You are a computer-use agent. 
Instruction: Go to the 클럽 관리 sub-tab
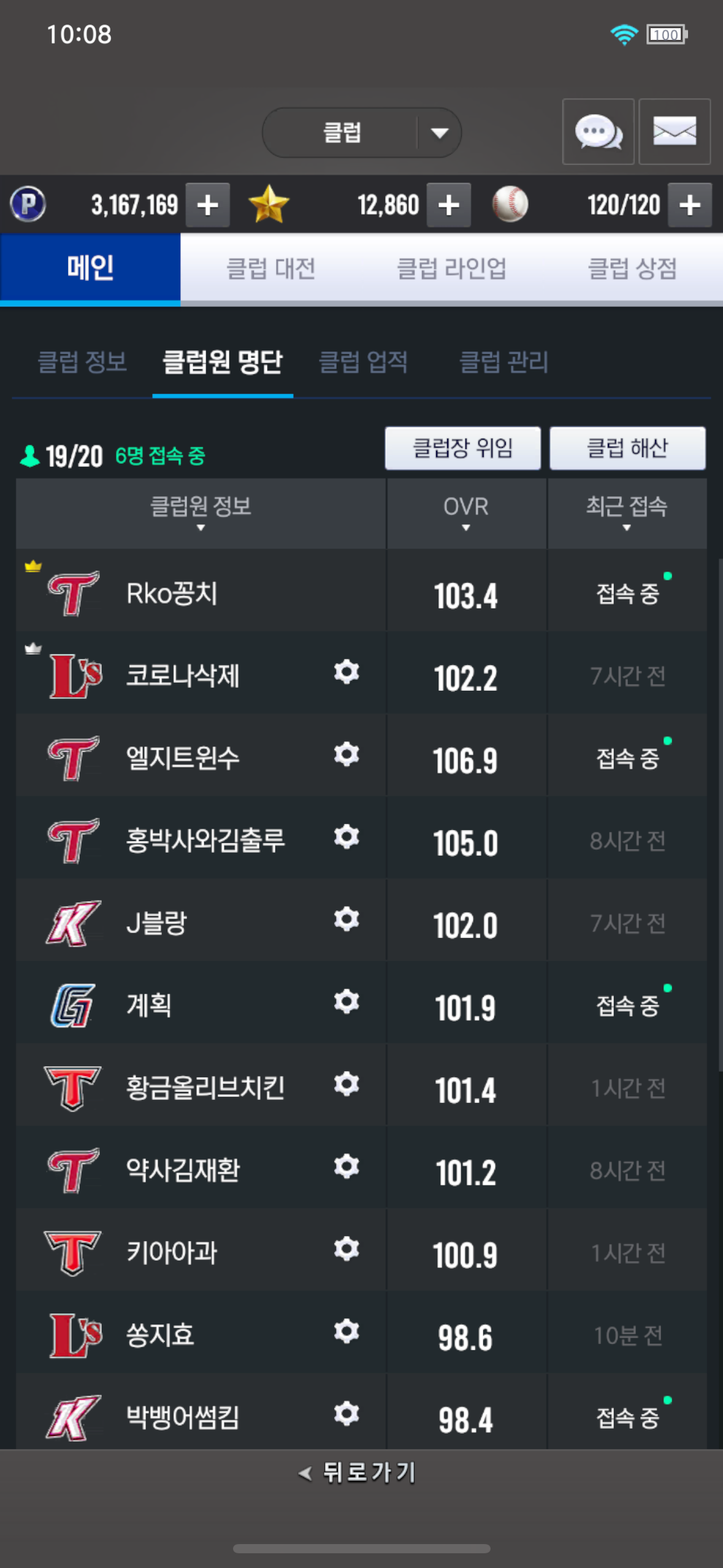point(503,362)
